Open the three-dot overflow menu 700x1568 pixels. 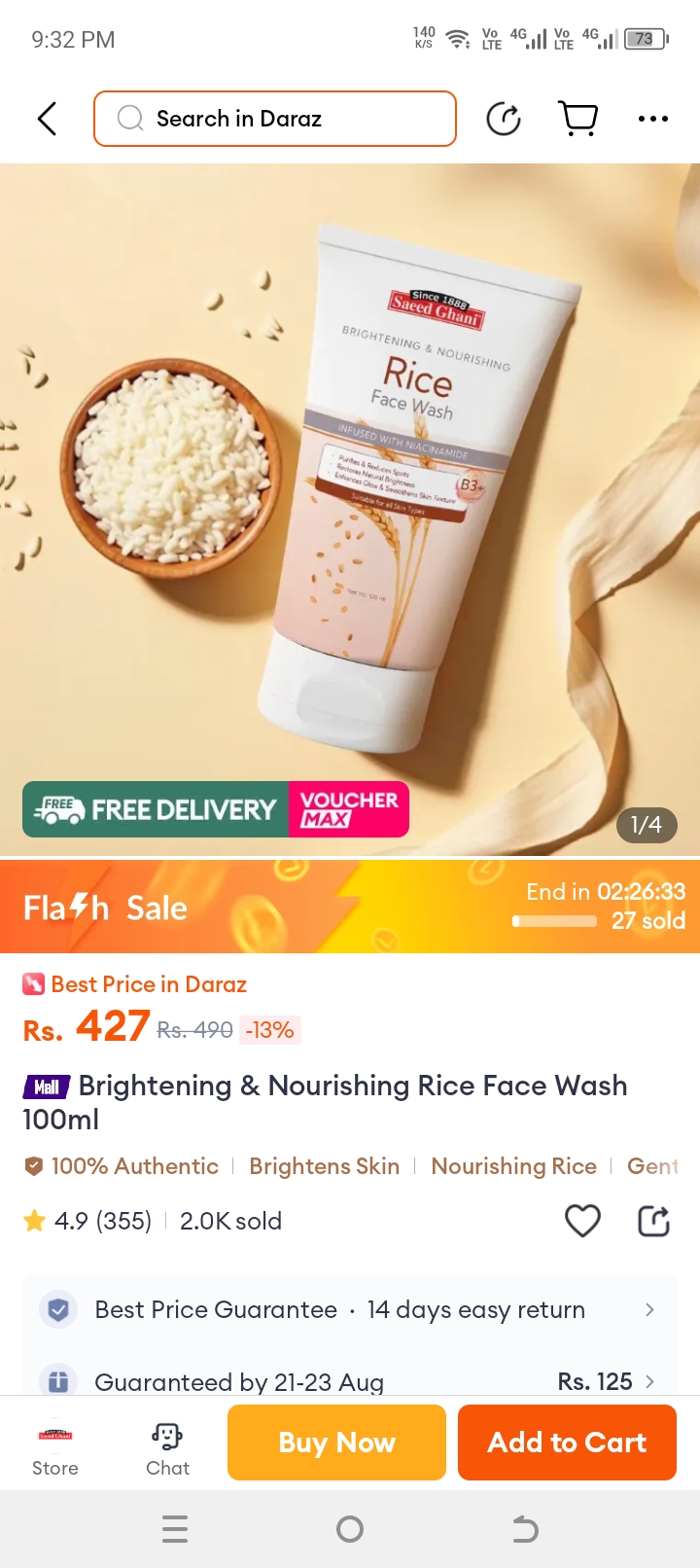tap(652, 119)
